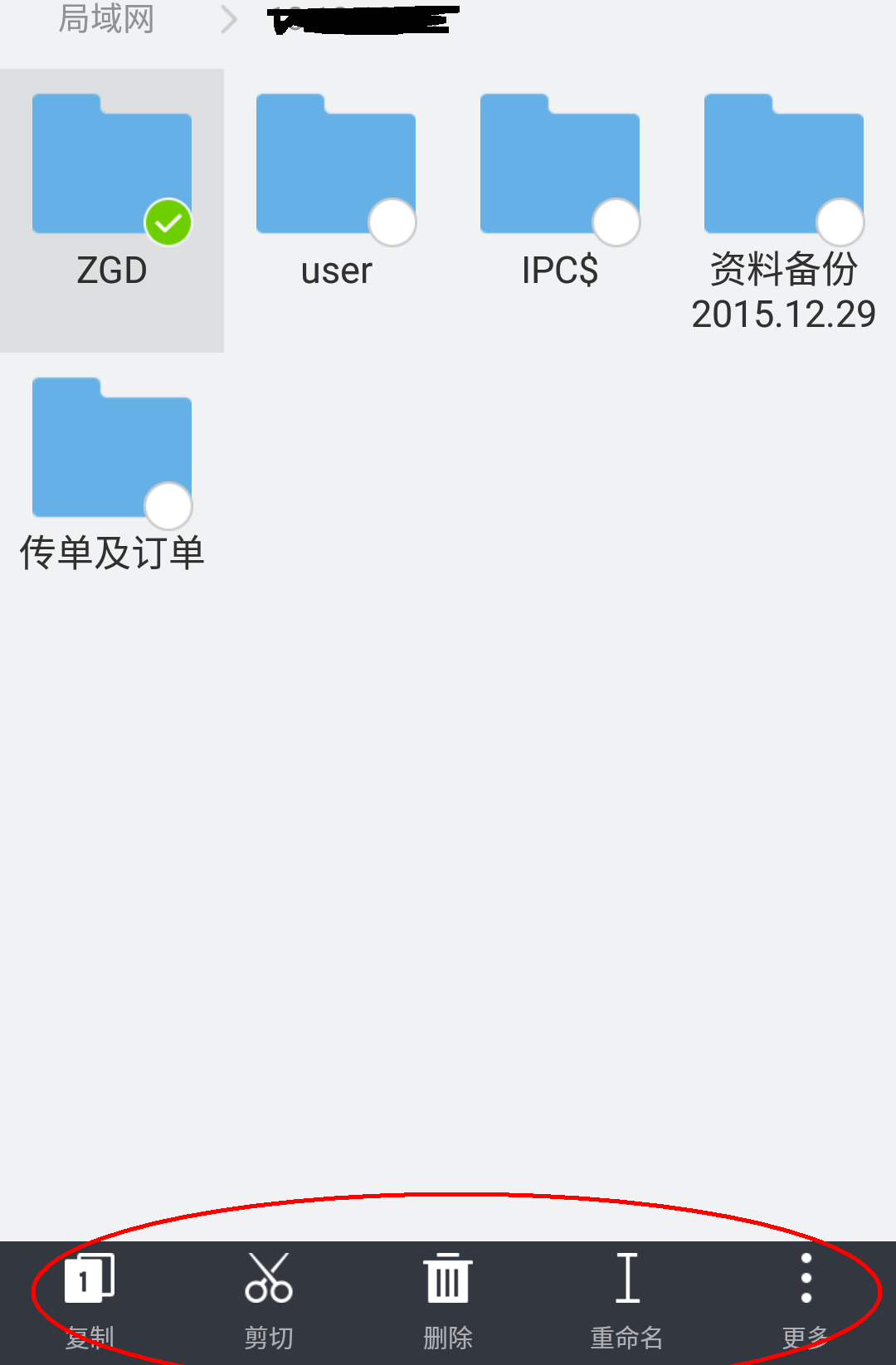The image size is (896, 1365).
Task: Select the 传单及订单 folder
Action: point(168,506)
